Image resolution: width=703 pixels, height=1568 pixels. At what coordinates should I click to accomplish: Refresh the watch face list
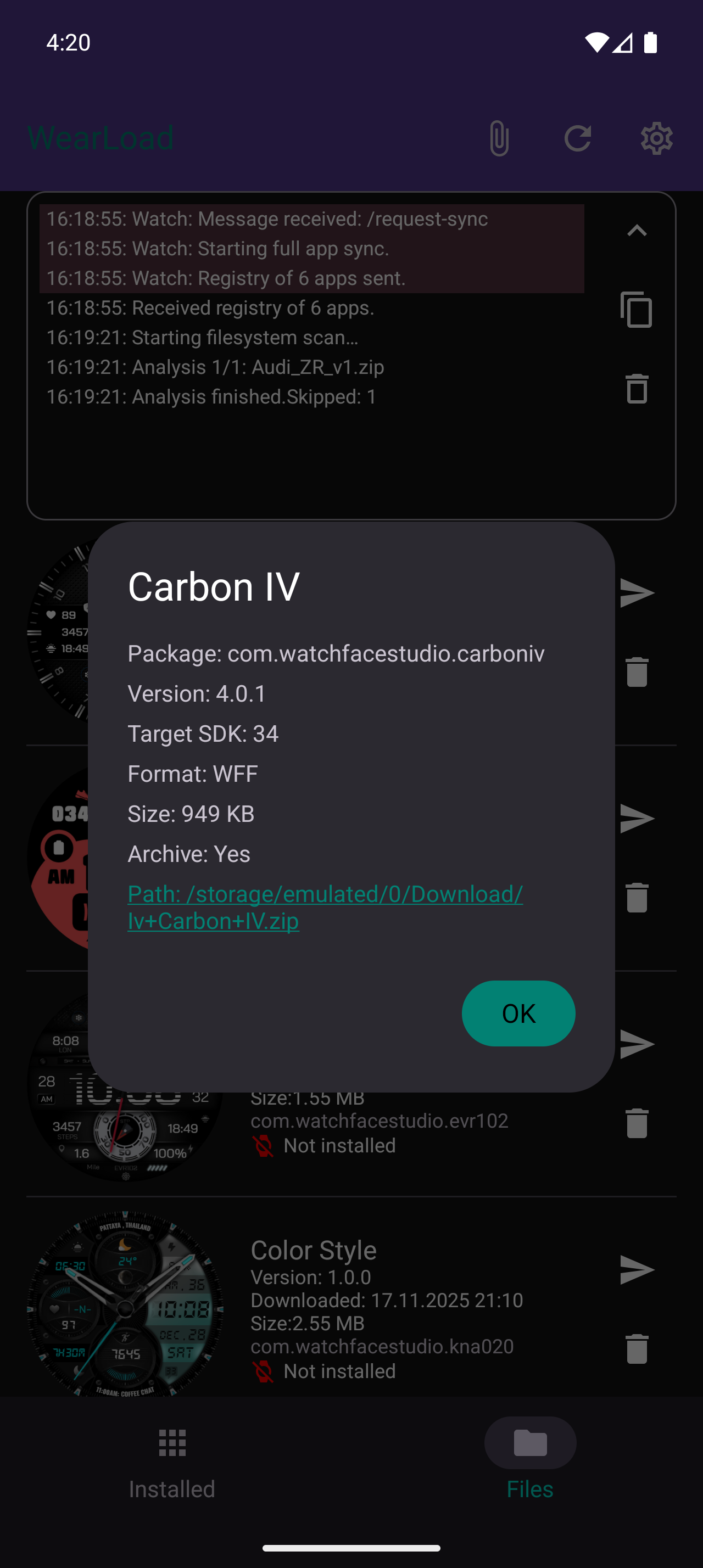(x=577, y=139)
